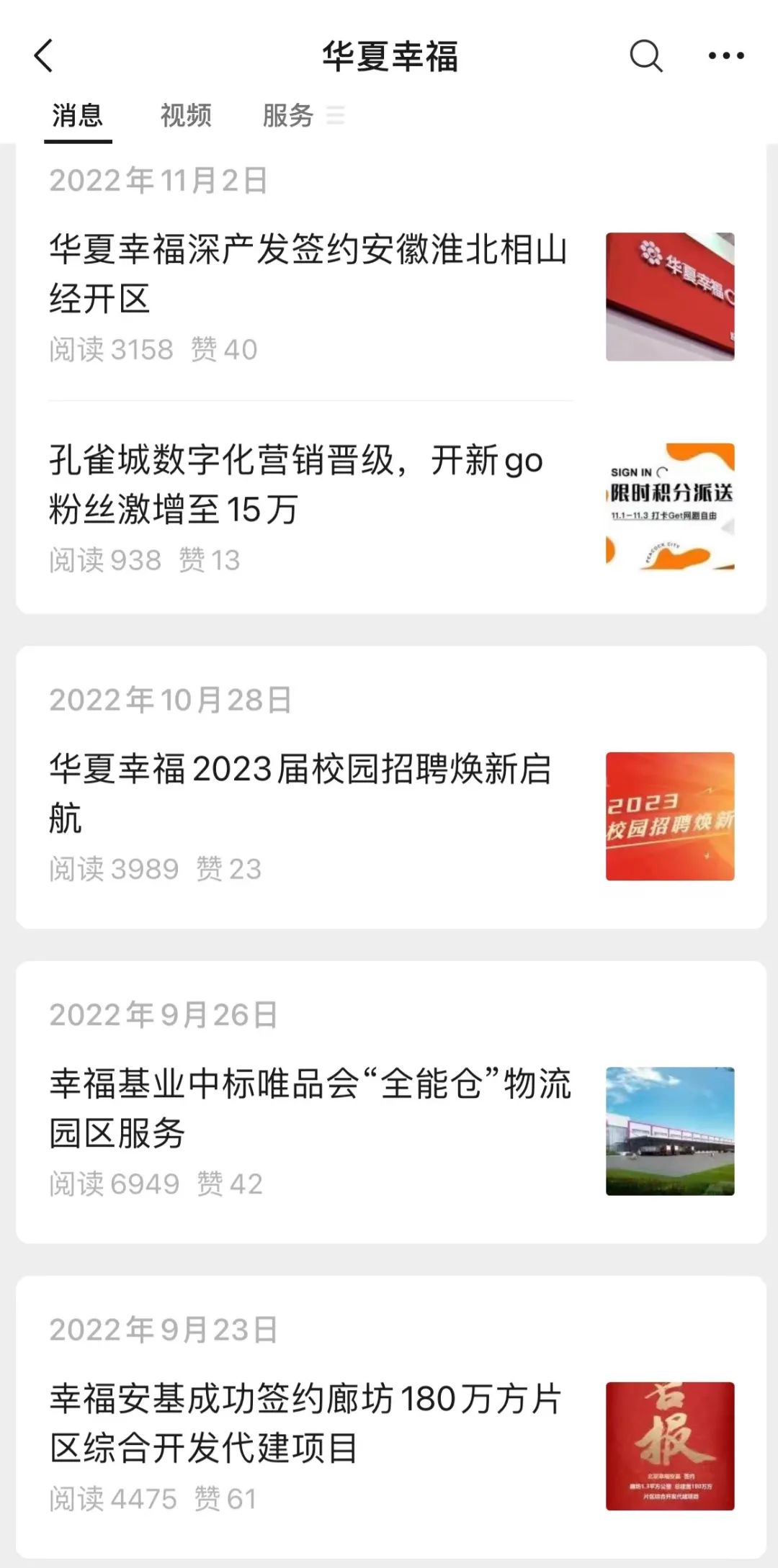The width and height of the screenshot is (778, 1568).
Task: Switch to the 服务 tab
Action: click(x=287, y=116)
